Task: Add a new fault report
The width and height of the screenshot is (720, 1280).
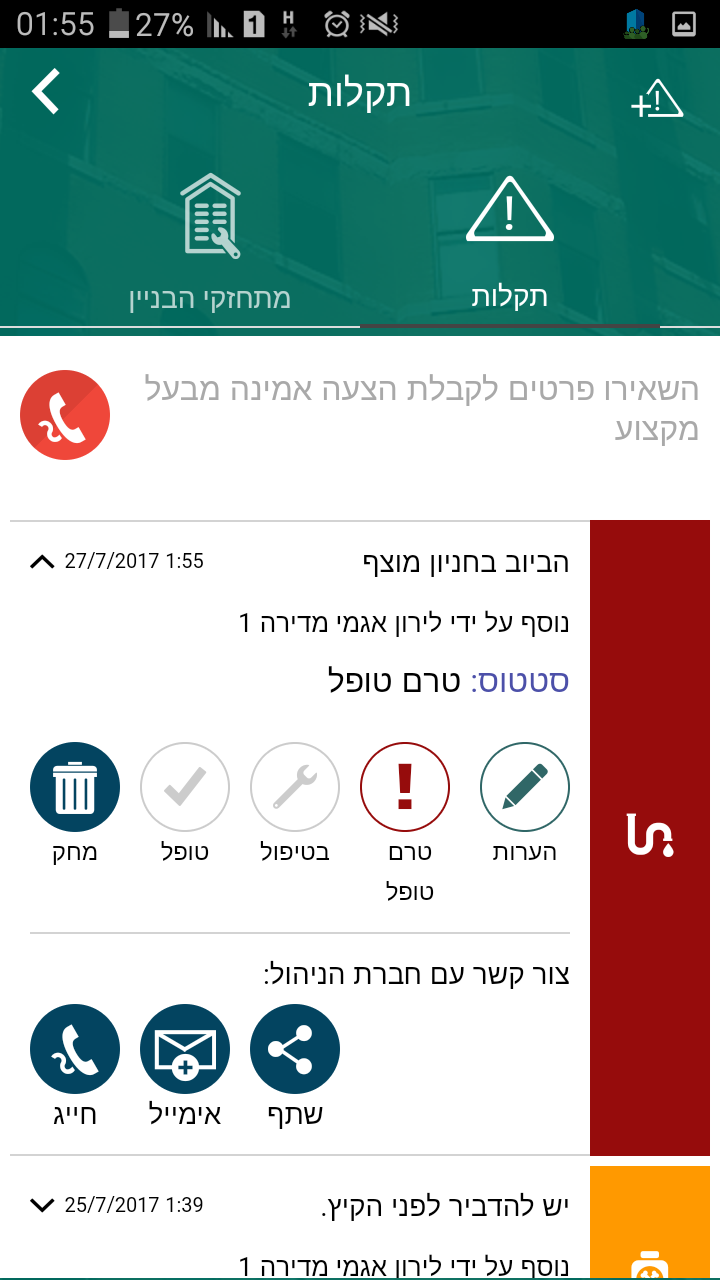Action: click(656, 99)
